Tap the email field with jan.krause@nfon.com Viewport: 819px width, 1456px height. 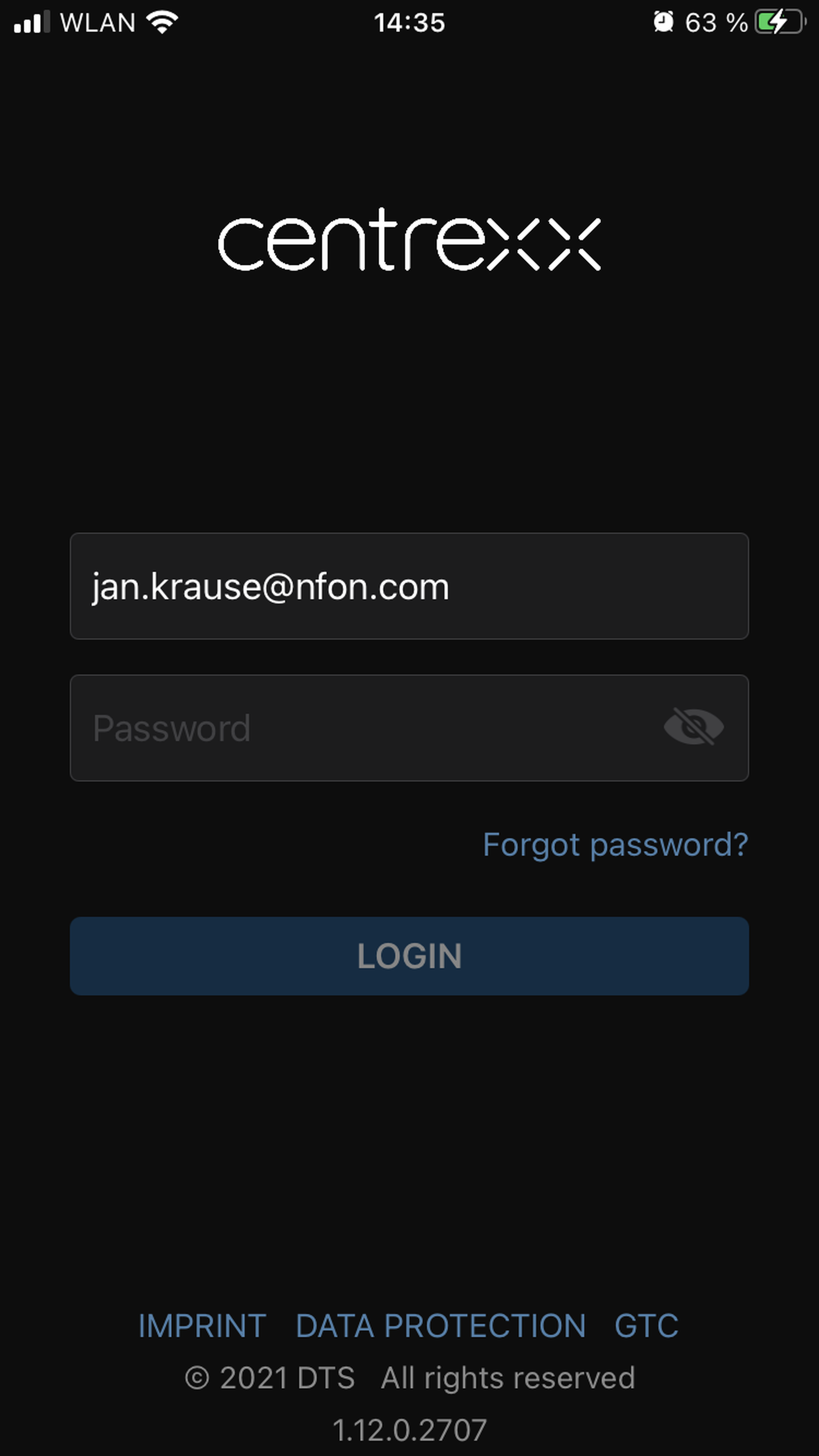pos(409,586)
